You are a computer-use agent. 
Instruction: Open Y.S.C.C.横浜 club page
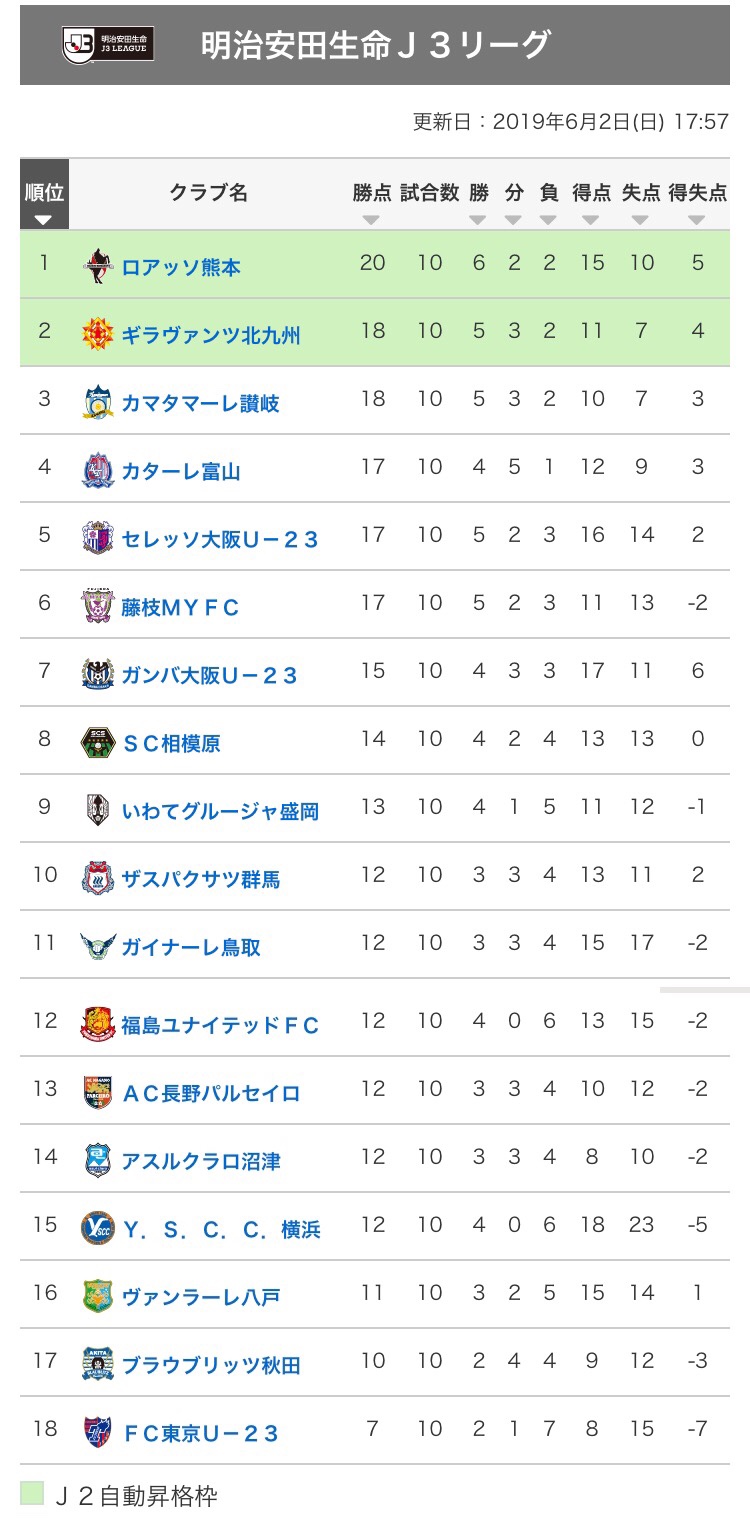click(221, 1229)
